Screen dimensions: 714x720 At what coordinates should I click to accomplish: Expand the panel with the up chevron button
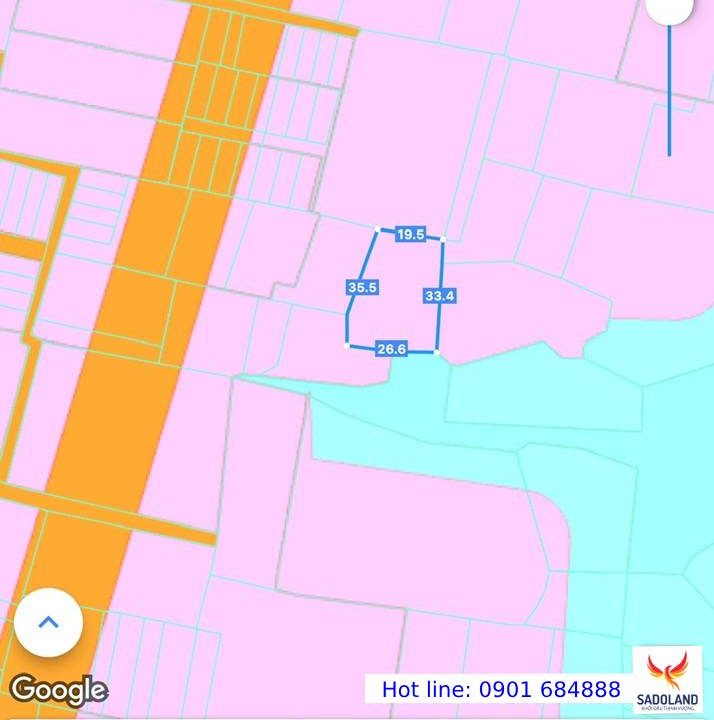(48, 622)
